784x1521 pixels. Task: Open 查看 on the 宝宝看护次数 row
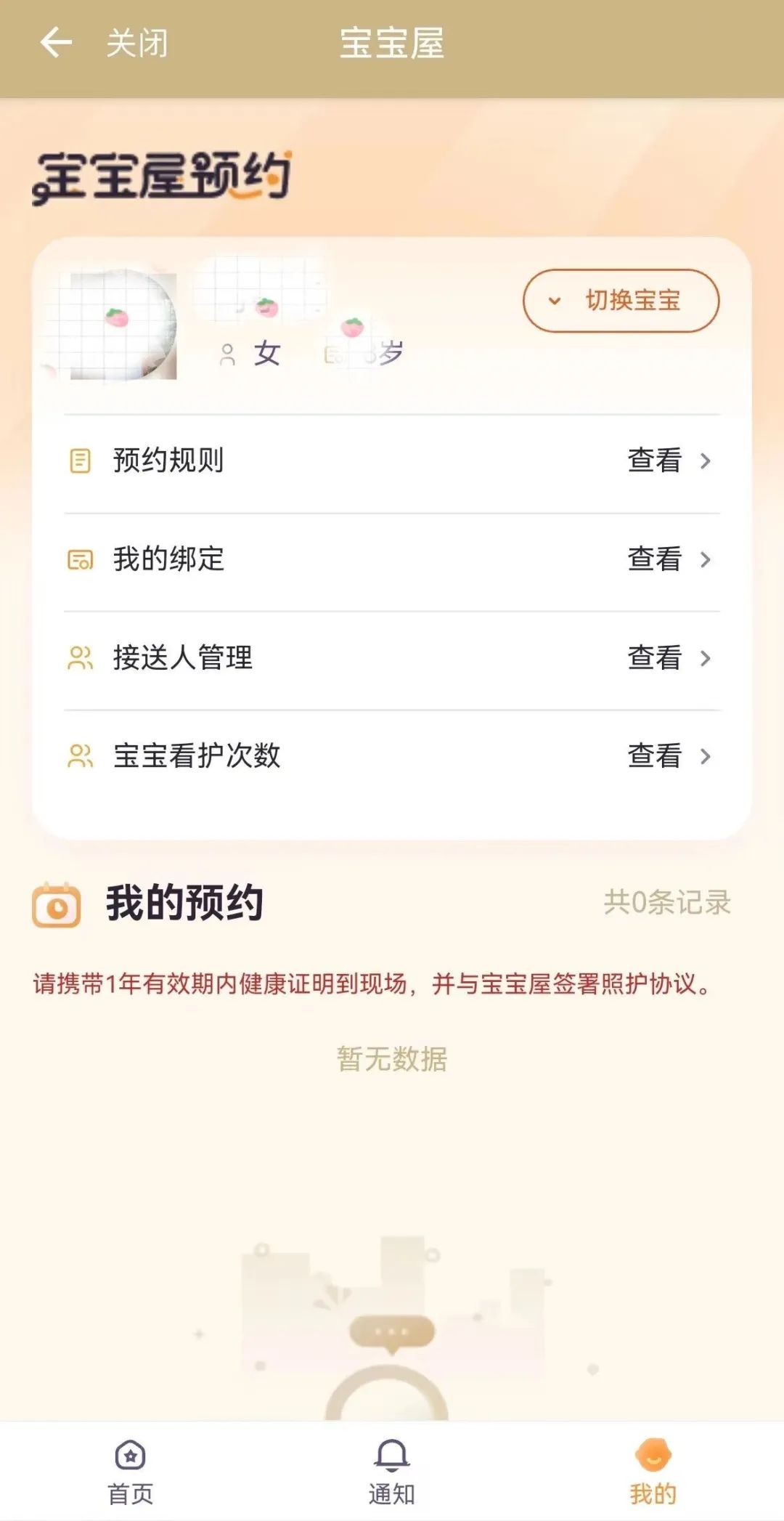tap(654, 757)
